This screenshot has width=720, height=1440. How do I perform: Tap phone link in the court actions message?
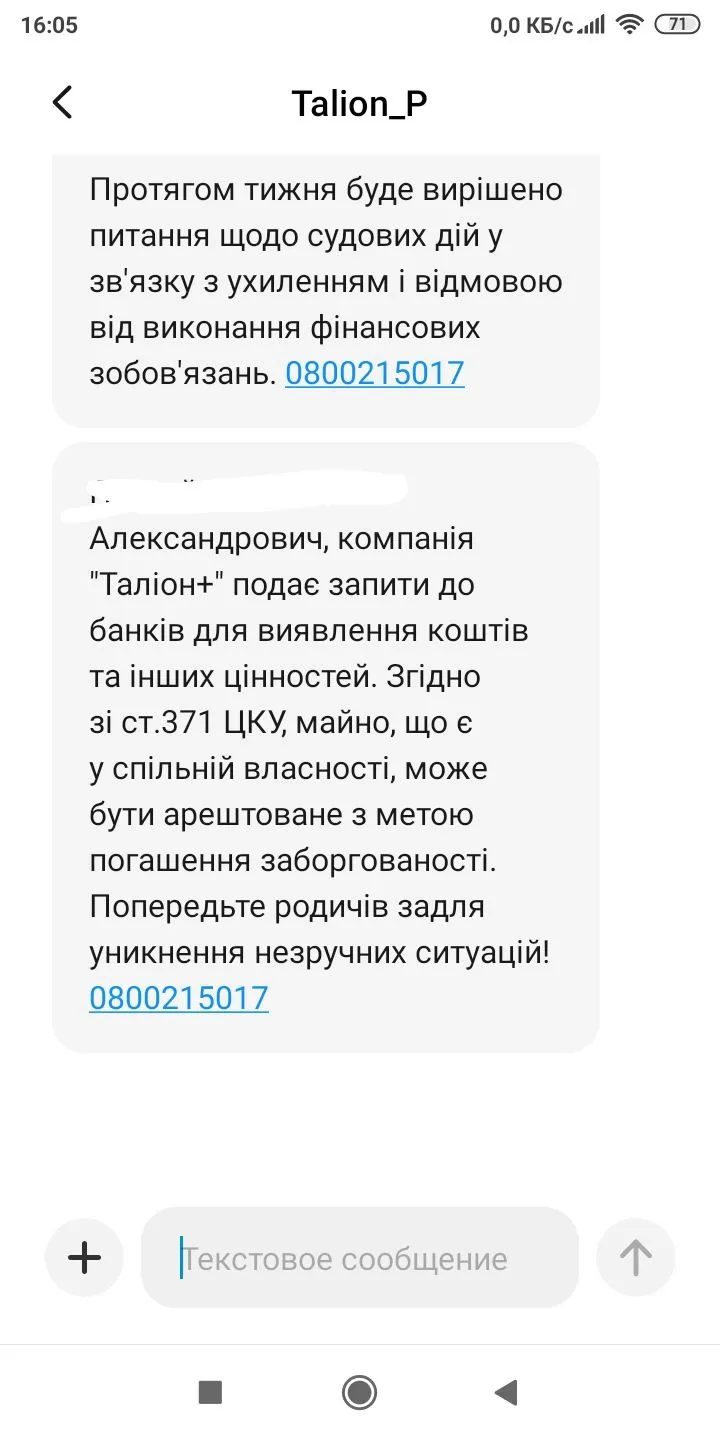coord(375,373)
